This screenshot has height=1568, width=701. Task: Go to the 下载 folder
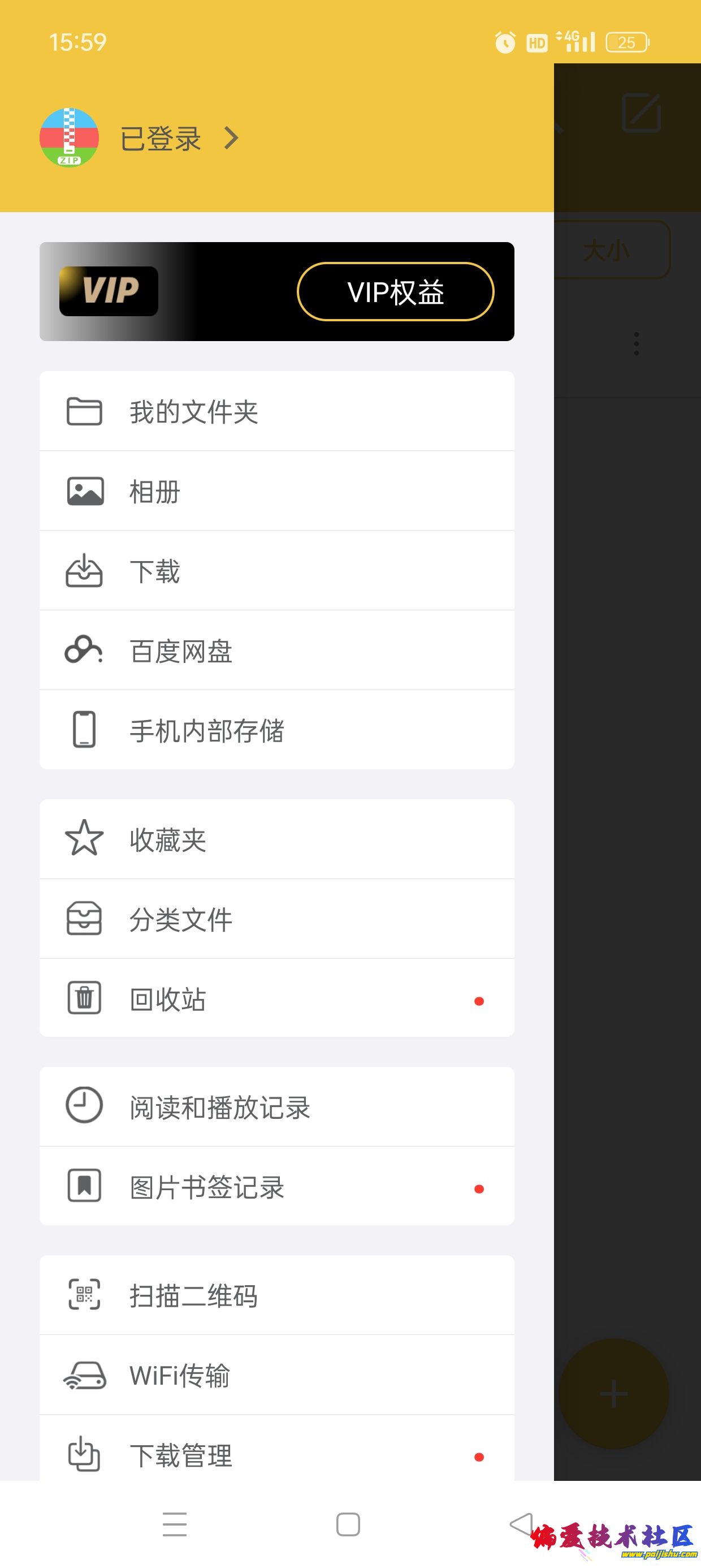pyautogui.click(x=276, y=571)
